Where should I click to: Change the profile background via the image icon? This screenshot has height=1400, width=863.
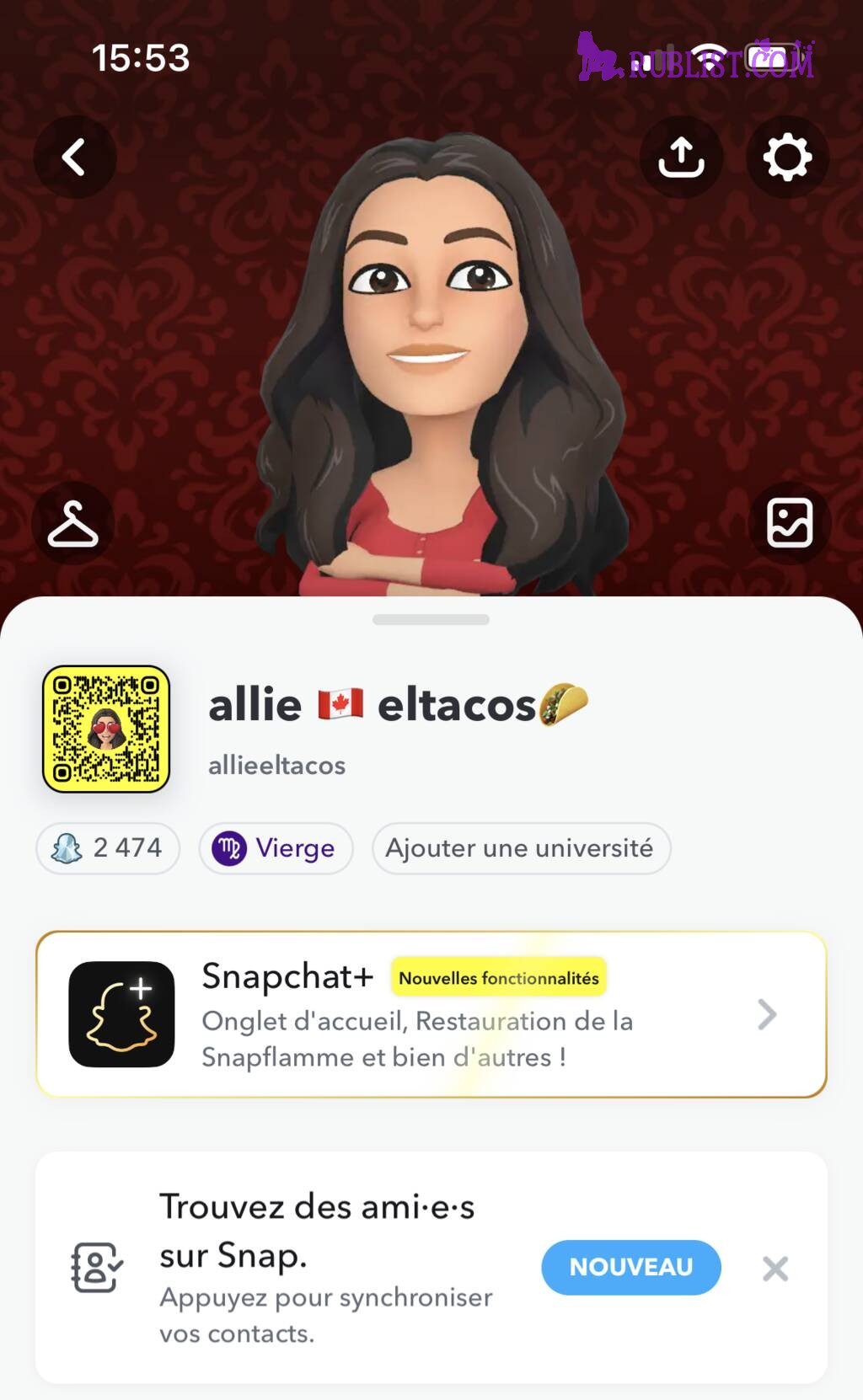coord(789,523)
